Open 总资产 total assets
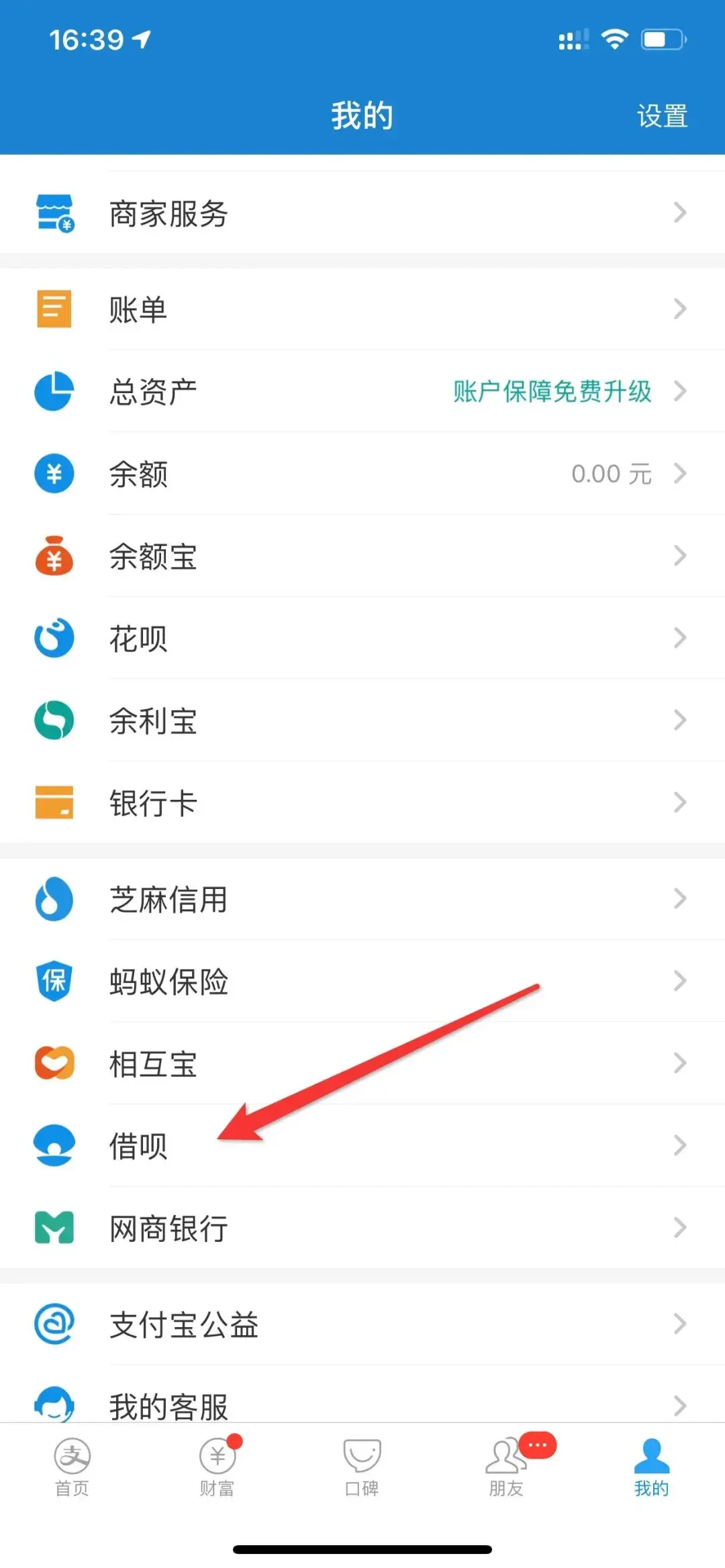This screenshot has width=725, height=1568. click(x=362, y=391)
